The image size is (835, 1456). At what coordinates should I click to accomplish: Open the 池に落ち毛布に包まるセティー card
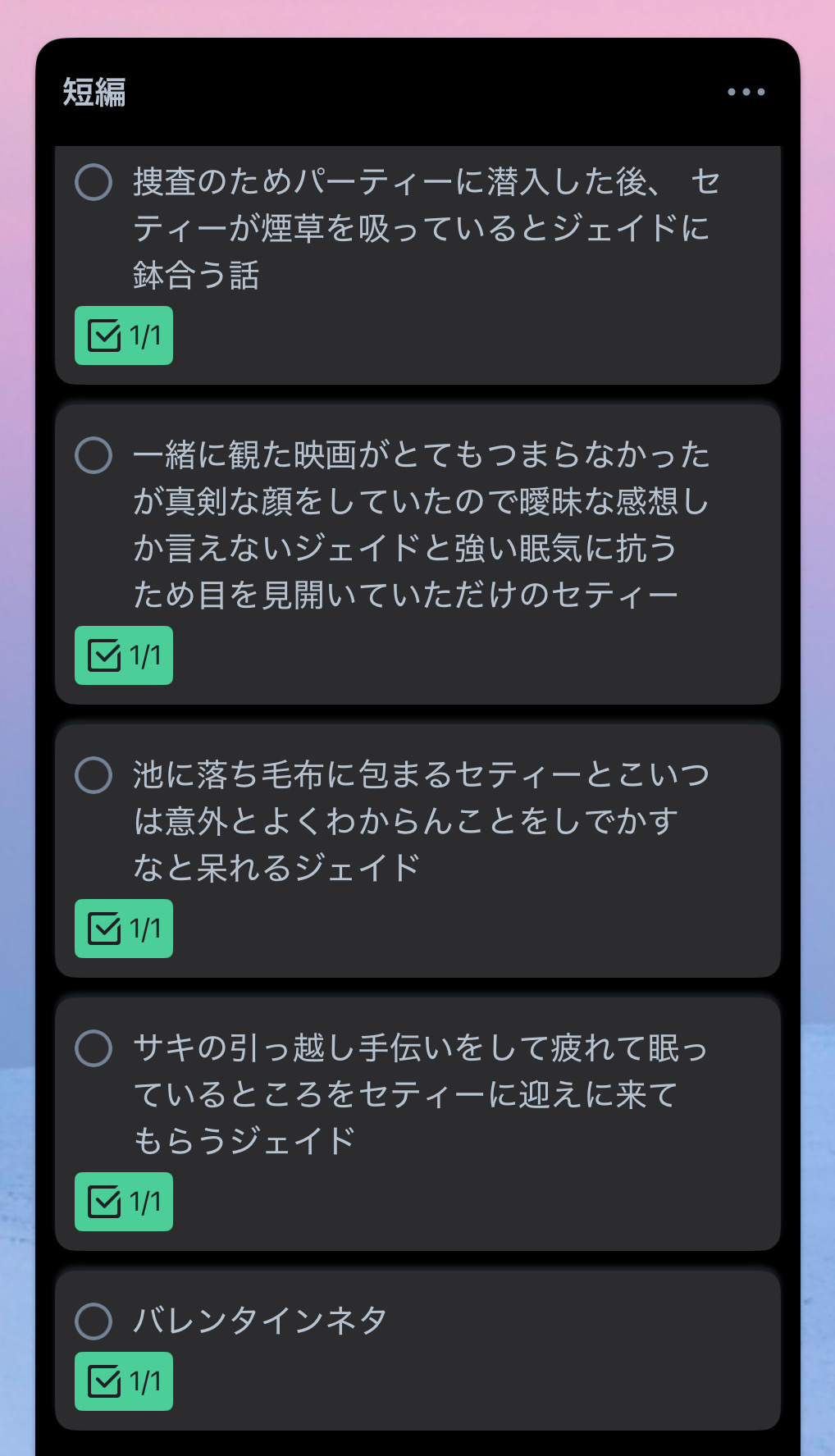point(421,821)
